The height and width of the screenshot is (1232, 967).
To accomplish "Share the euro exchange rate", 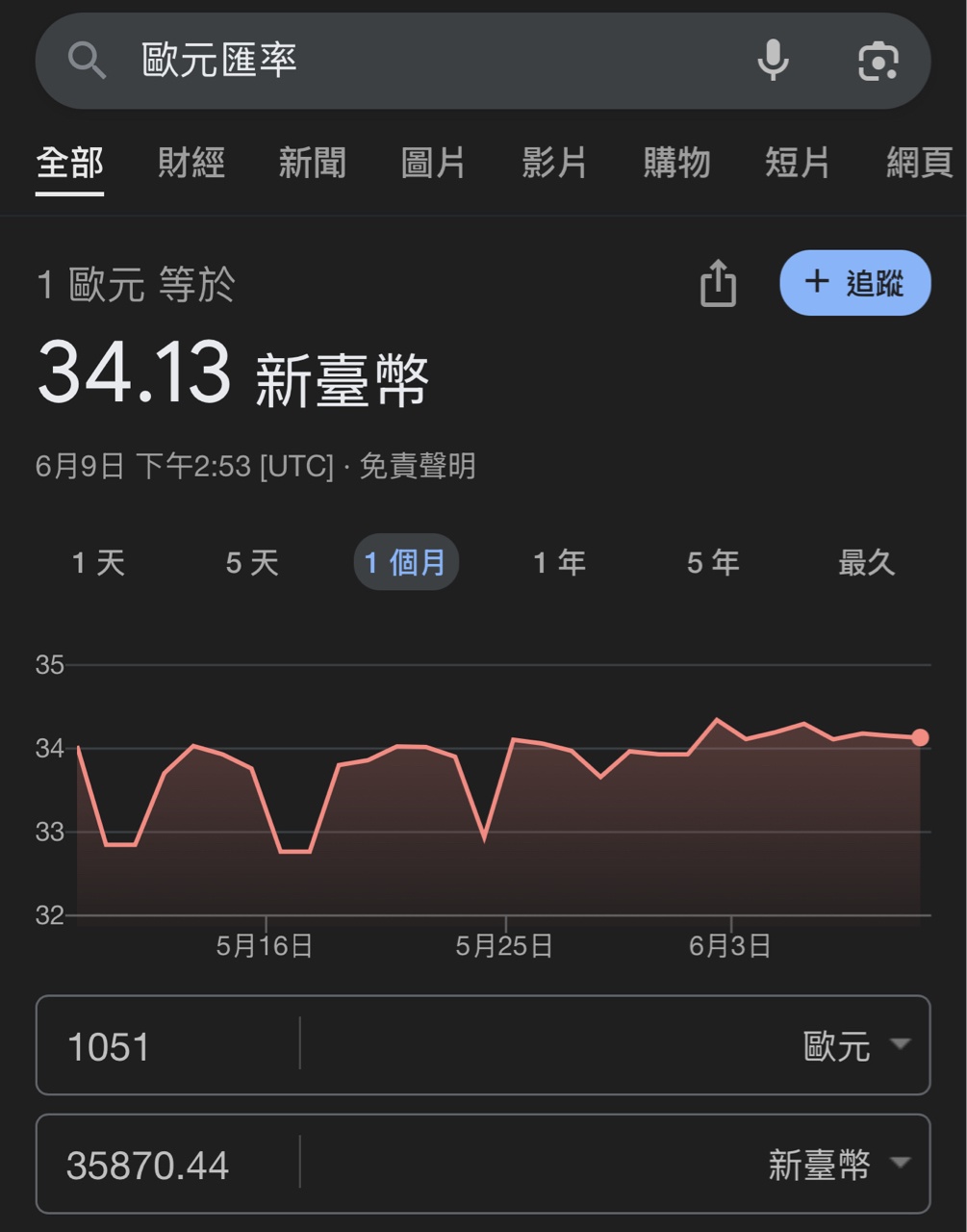I will pos(718,284).
